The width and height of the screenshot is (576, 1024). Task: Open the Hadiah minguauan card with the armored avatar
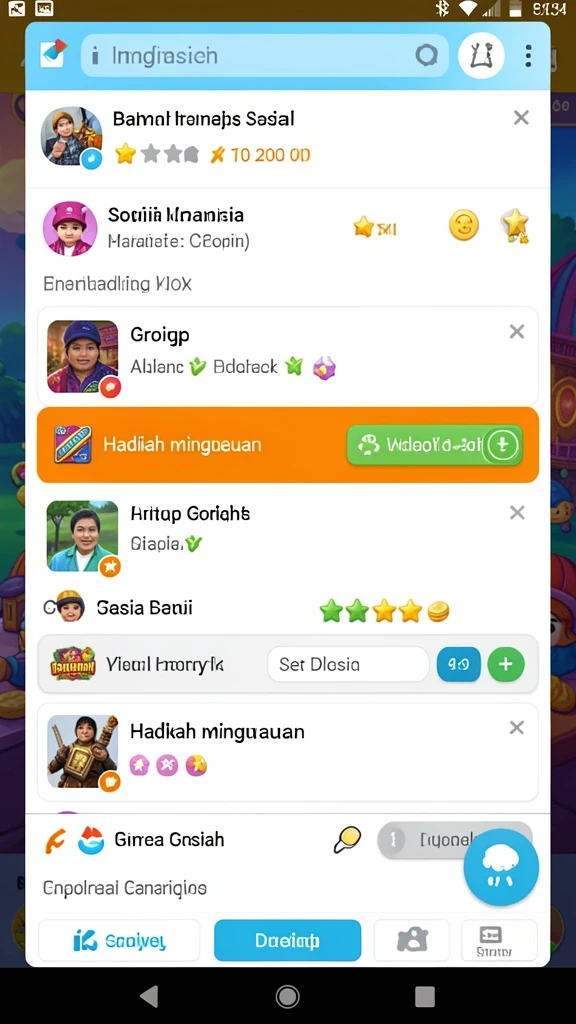[287, 752]
